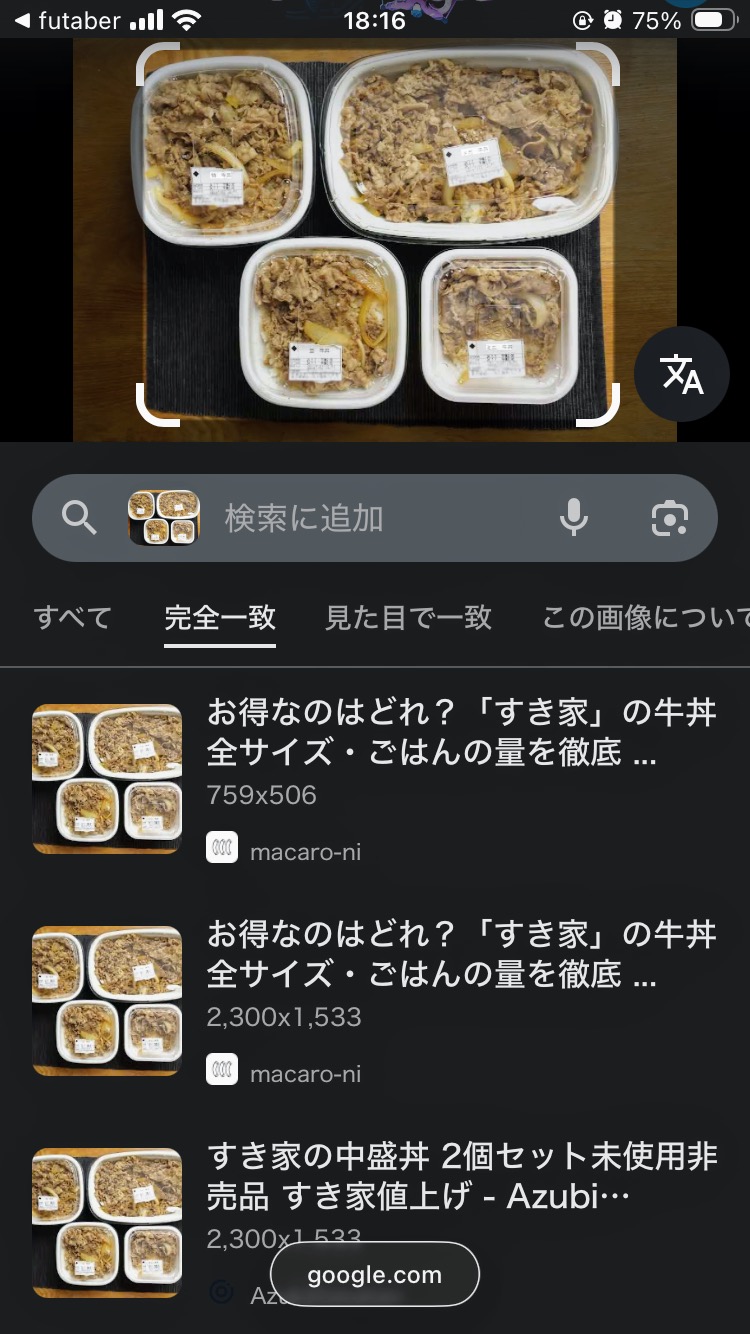
Task: Switch to the 見た目で一致 tab
Action: [408, 618]
